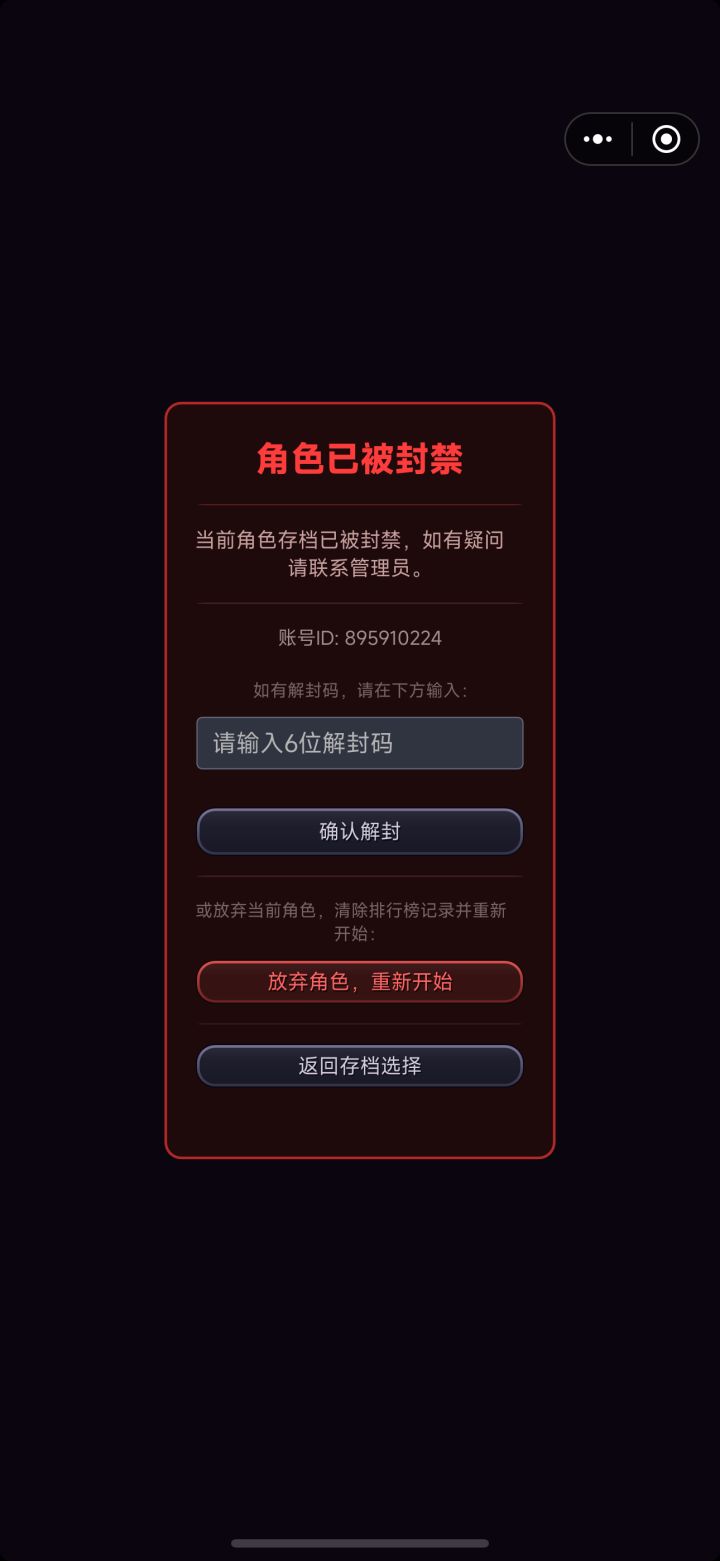
Task: Tap the 返回存档选择 back button
Action: click(x=360, y=1066)
